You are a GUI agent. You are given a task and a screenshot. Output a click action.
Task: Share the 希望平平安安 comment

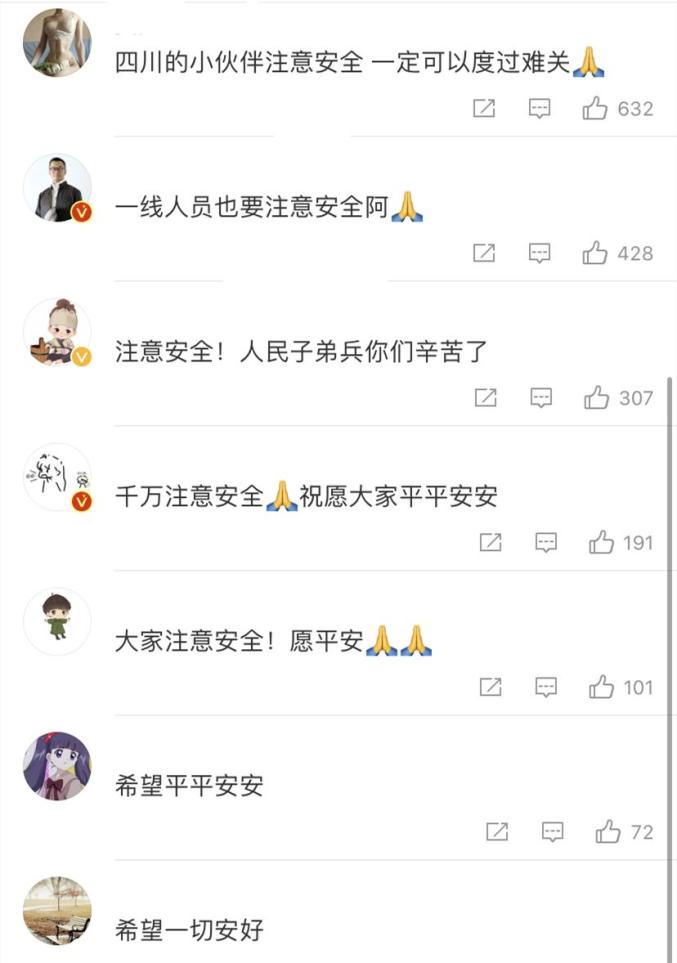pyautogui.click(x=497, y=831)
